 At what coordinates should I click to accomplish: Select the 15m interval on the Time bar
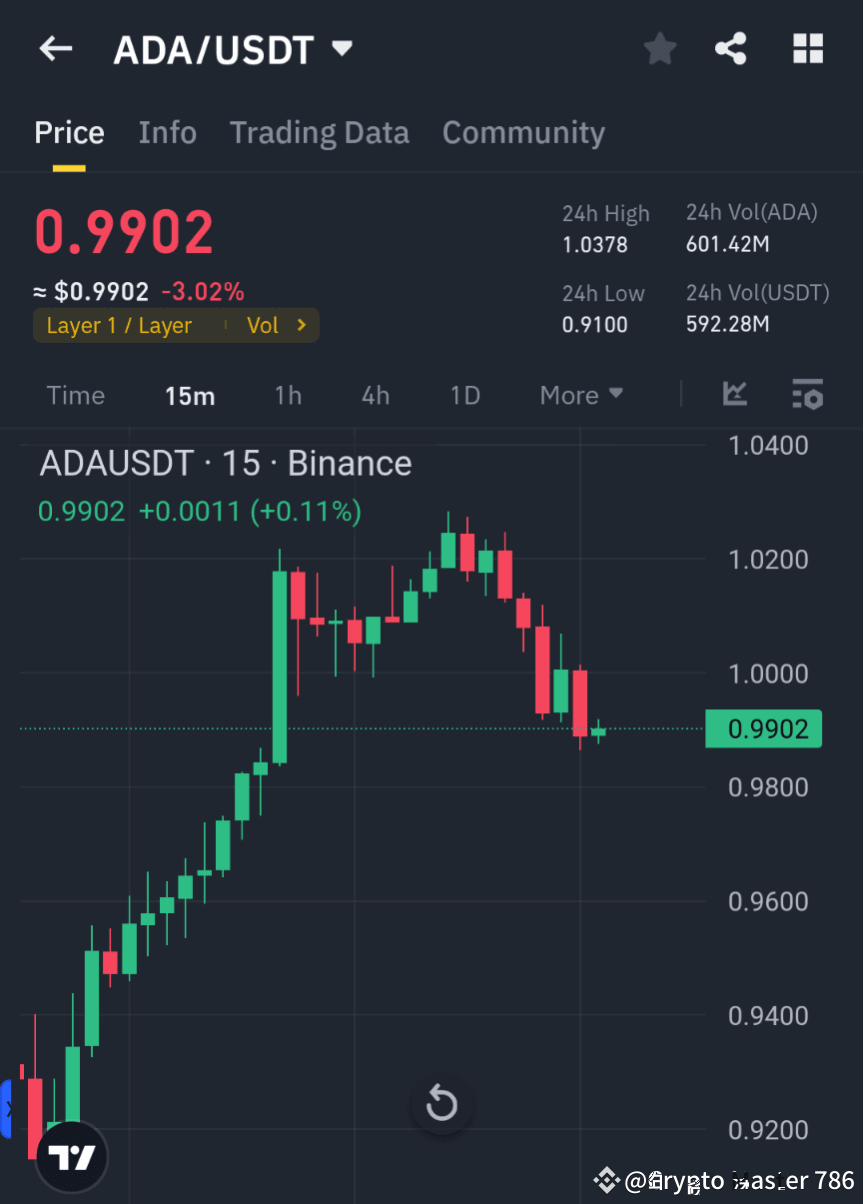[x=190, y=394]
